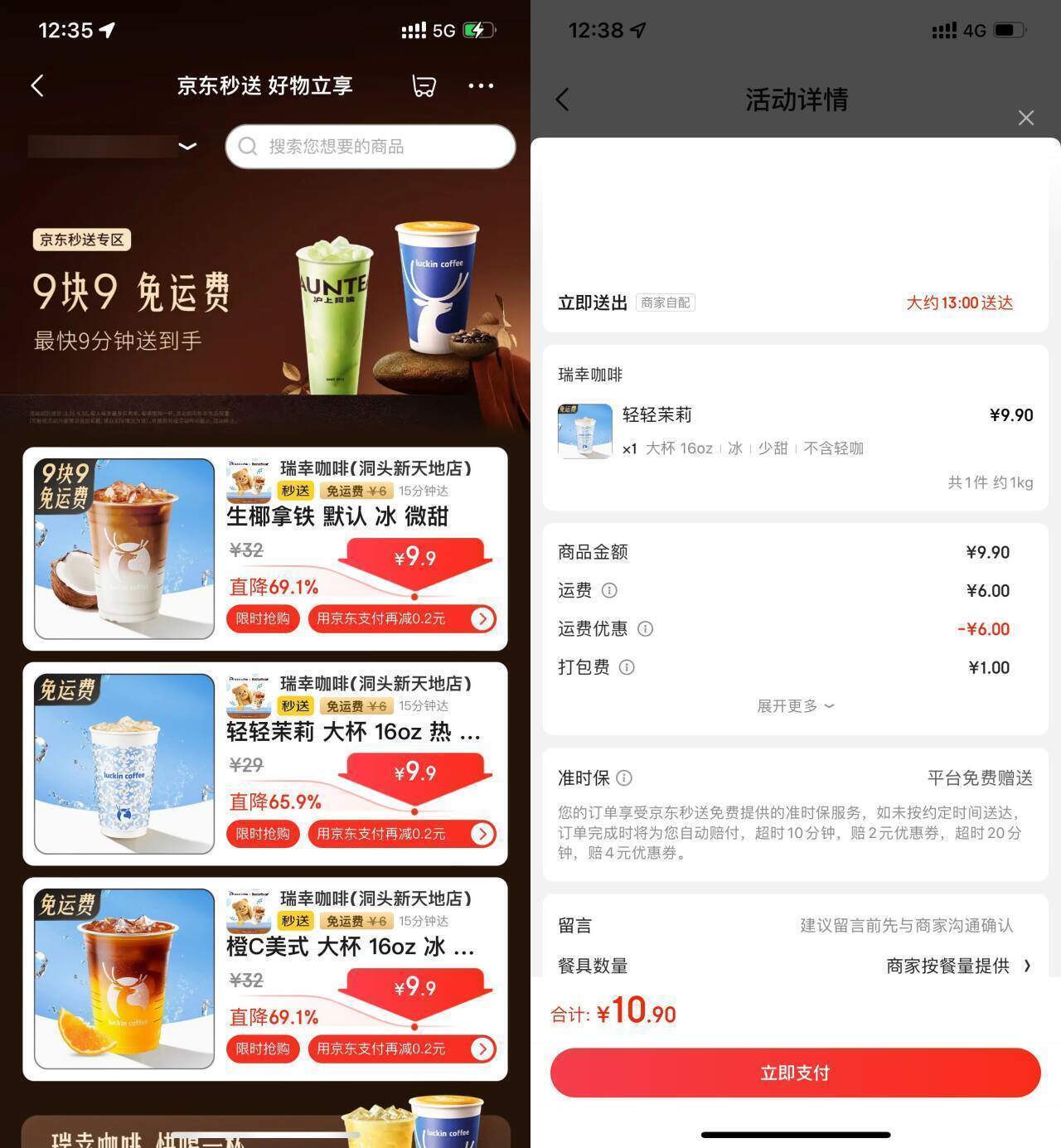
Task: Tap the info icon next to 运费
Action: 609,590
